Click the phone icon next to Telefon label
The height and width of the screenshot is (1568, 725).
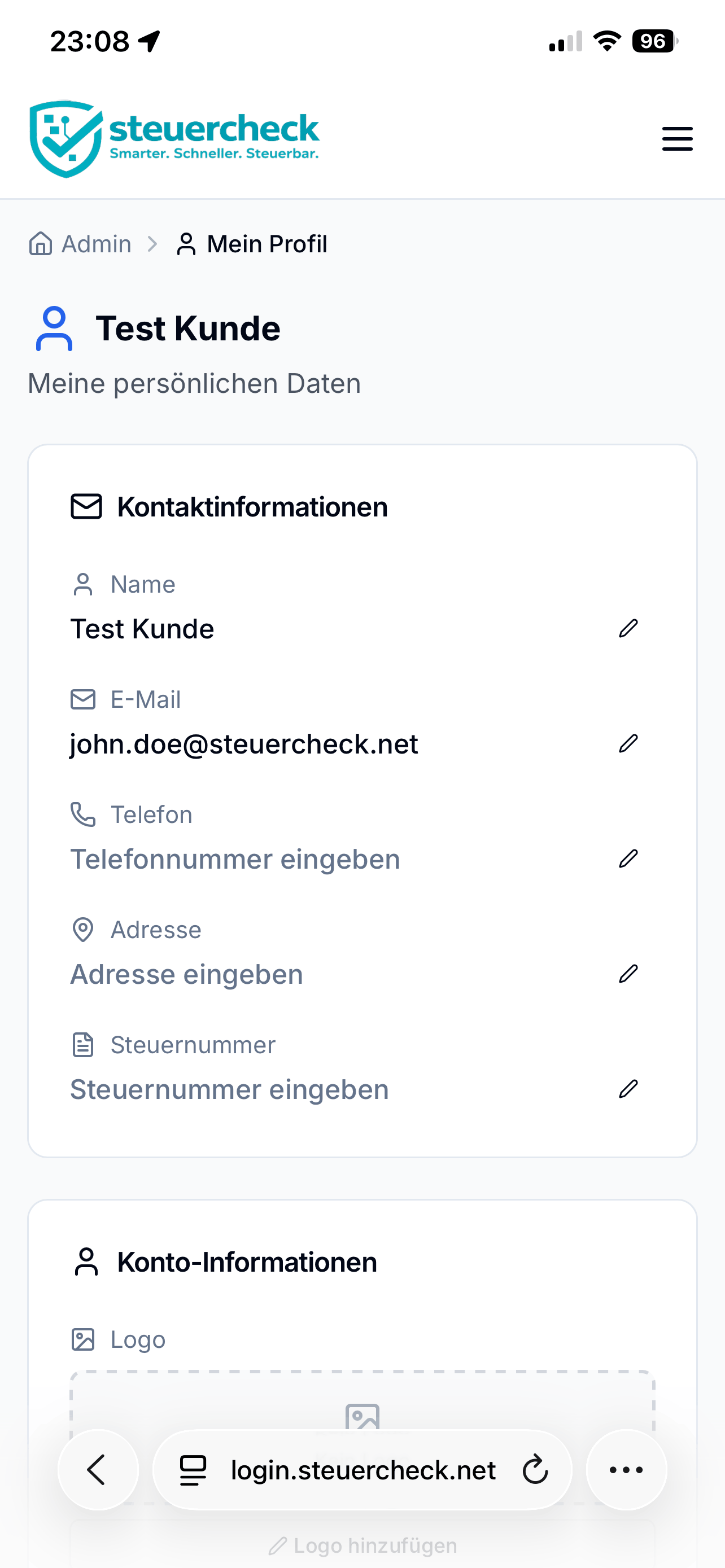click(84, 814)
